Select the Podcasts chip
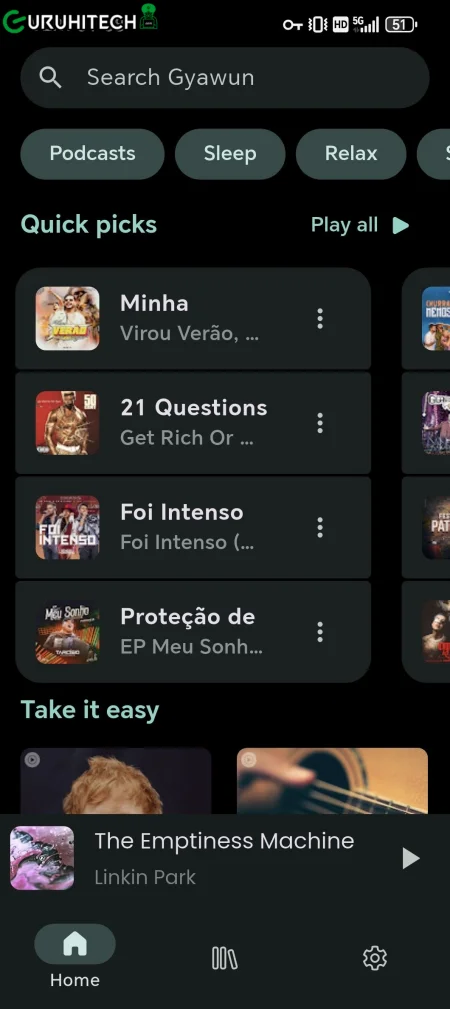 point(92,154)
